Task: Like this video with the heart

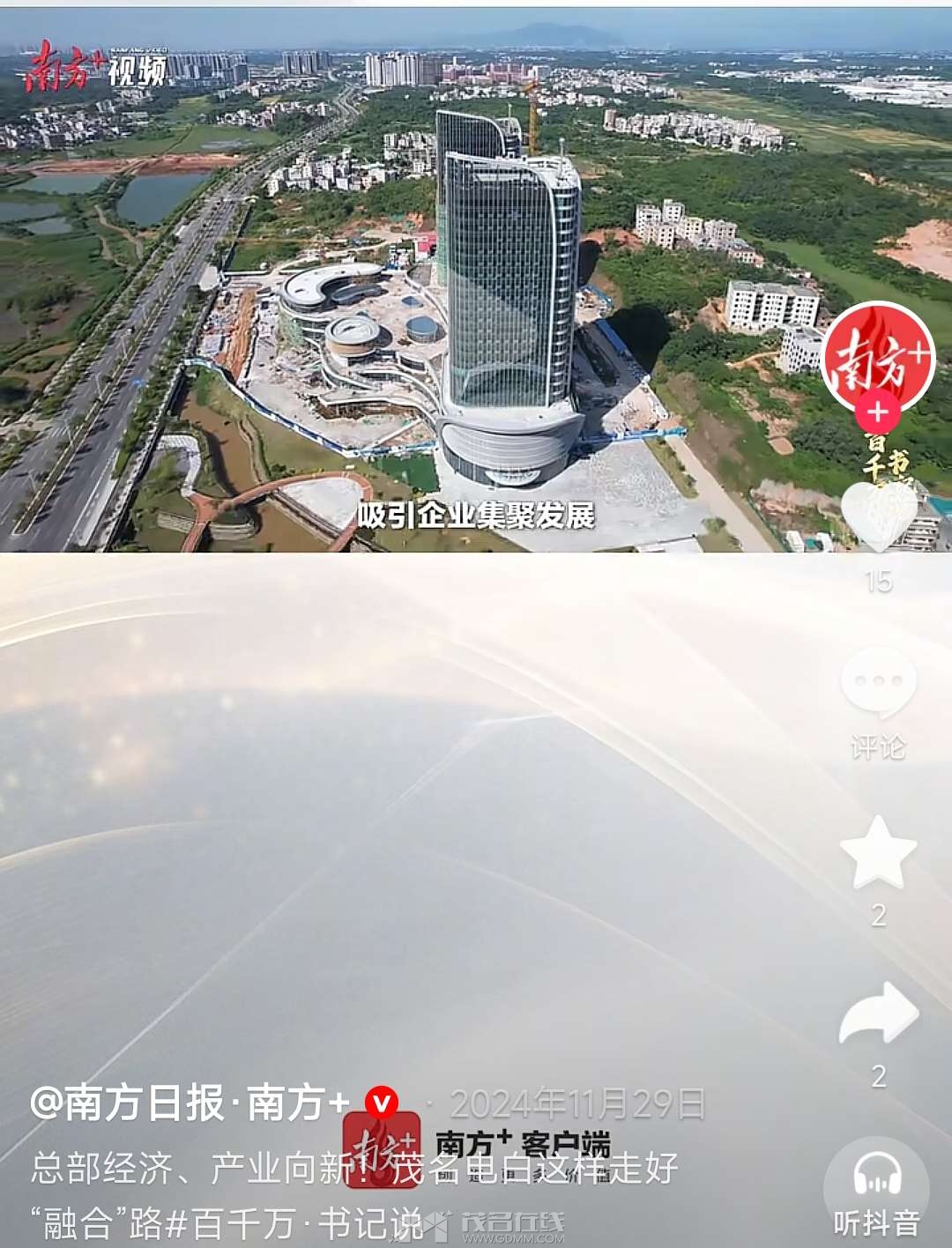Action: 879,514
